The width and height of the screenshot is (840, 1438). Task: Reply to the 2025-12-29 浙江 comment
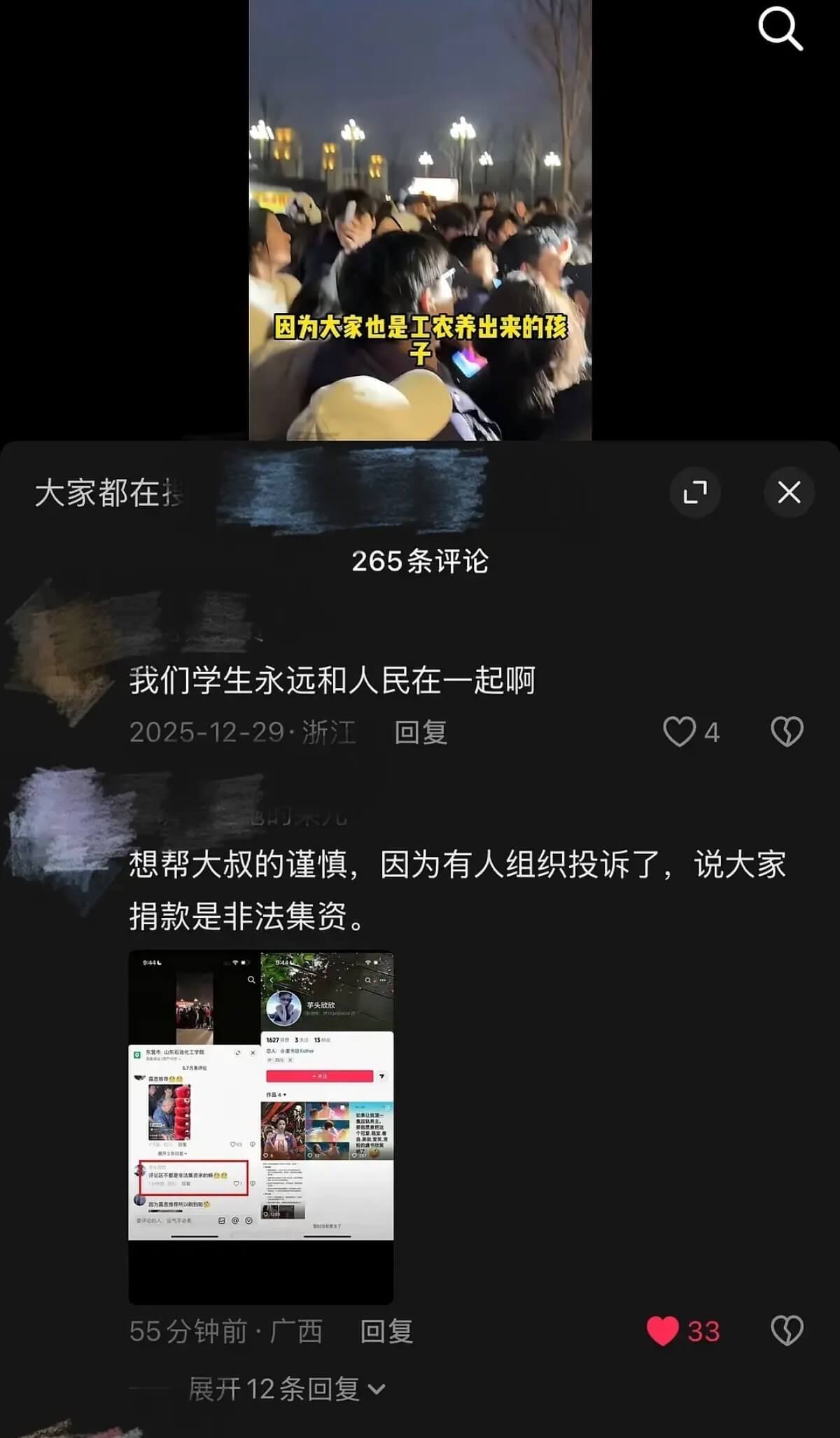(x=420, y=733)
